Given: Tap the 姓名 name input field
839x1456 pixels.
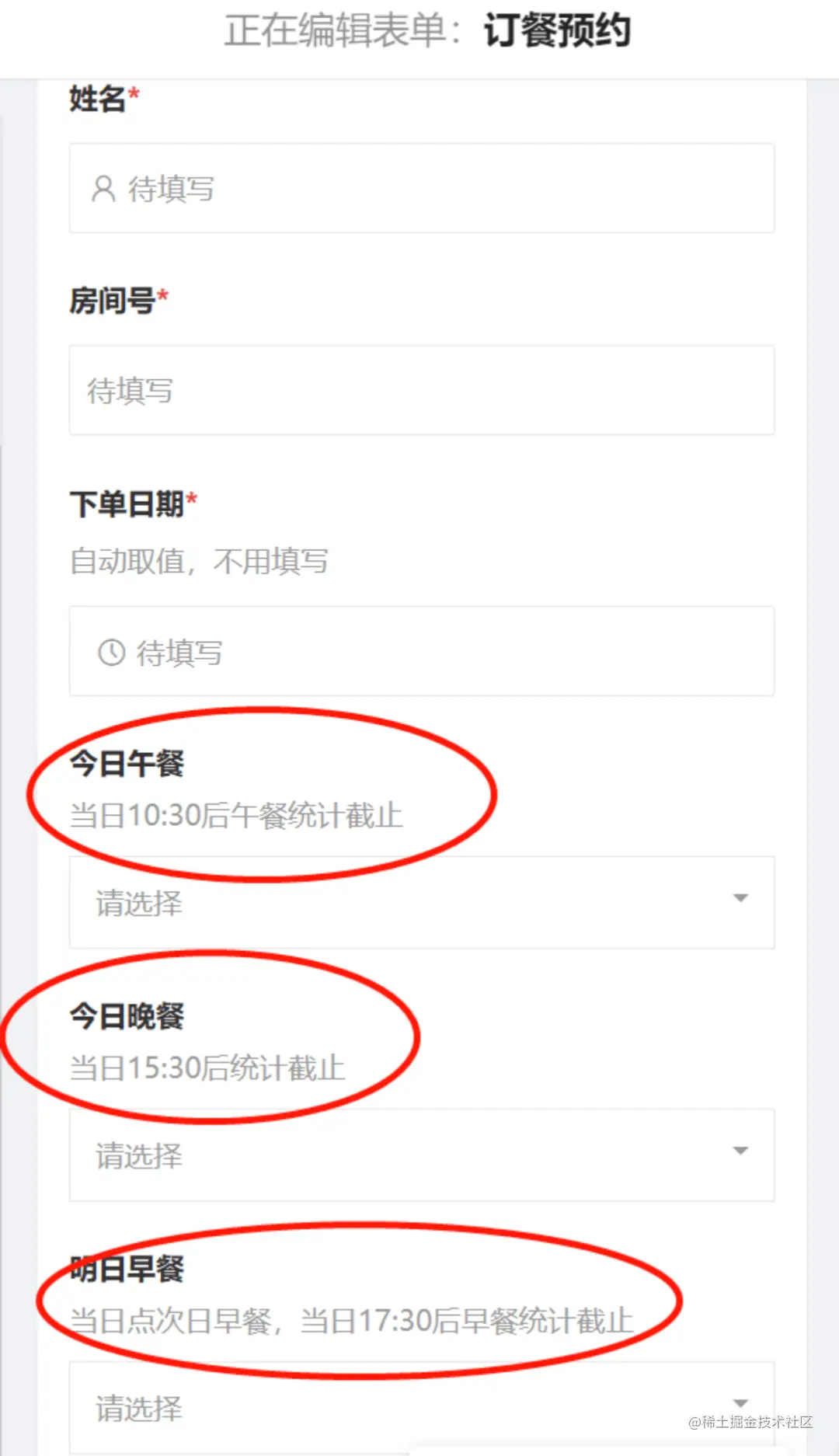Looking at the screenshot, I should coord(421,189).
